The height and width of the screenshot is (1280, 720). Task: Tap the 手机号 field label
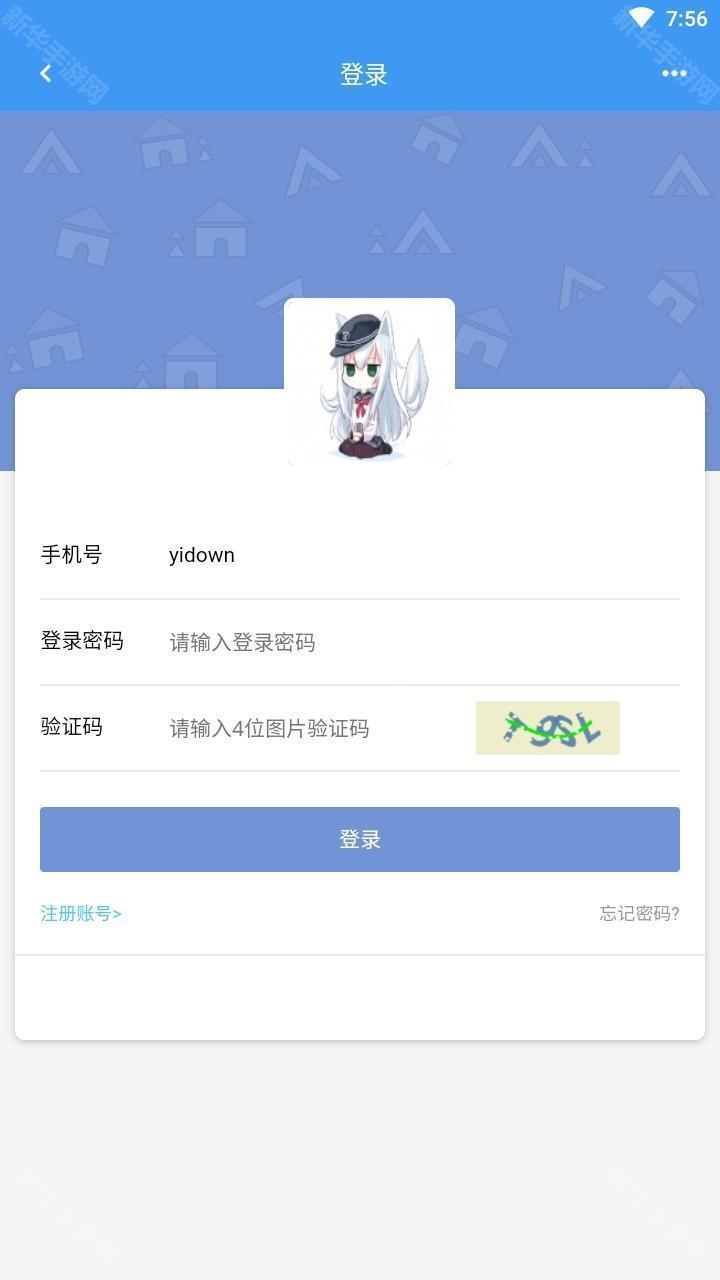71,555
